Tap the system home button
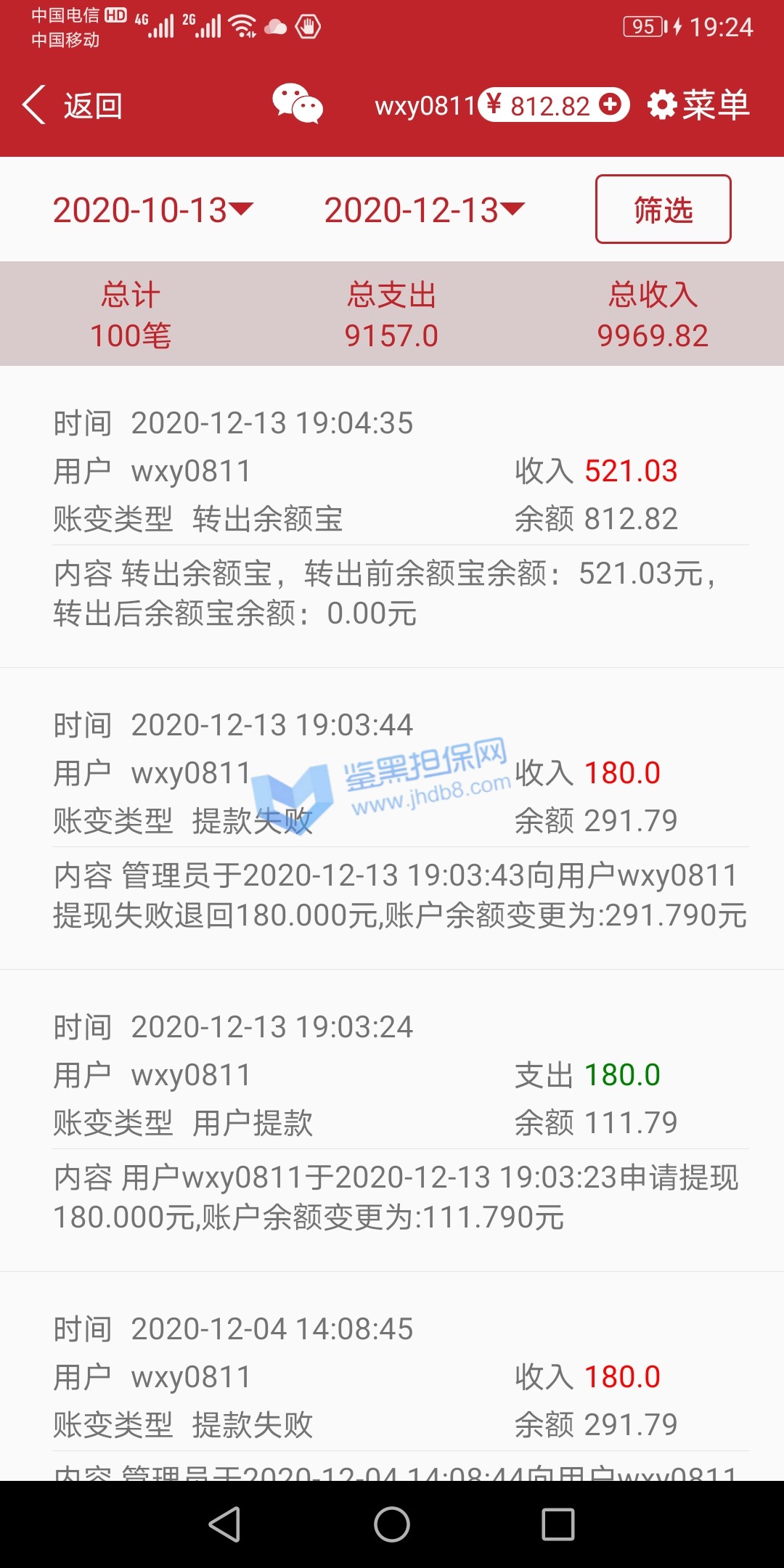784x1568 pixels. coord(392,1524)
